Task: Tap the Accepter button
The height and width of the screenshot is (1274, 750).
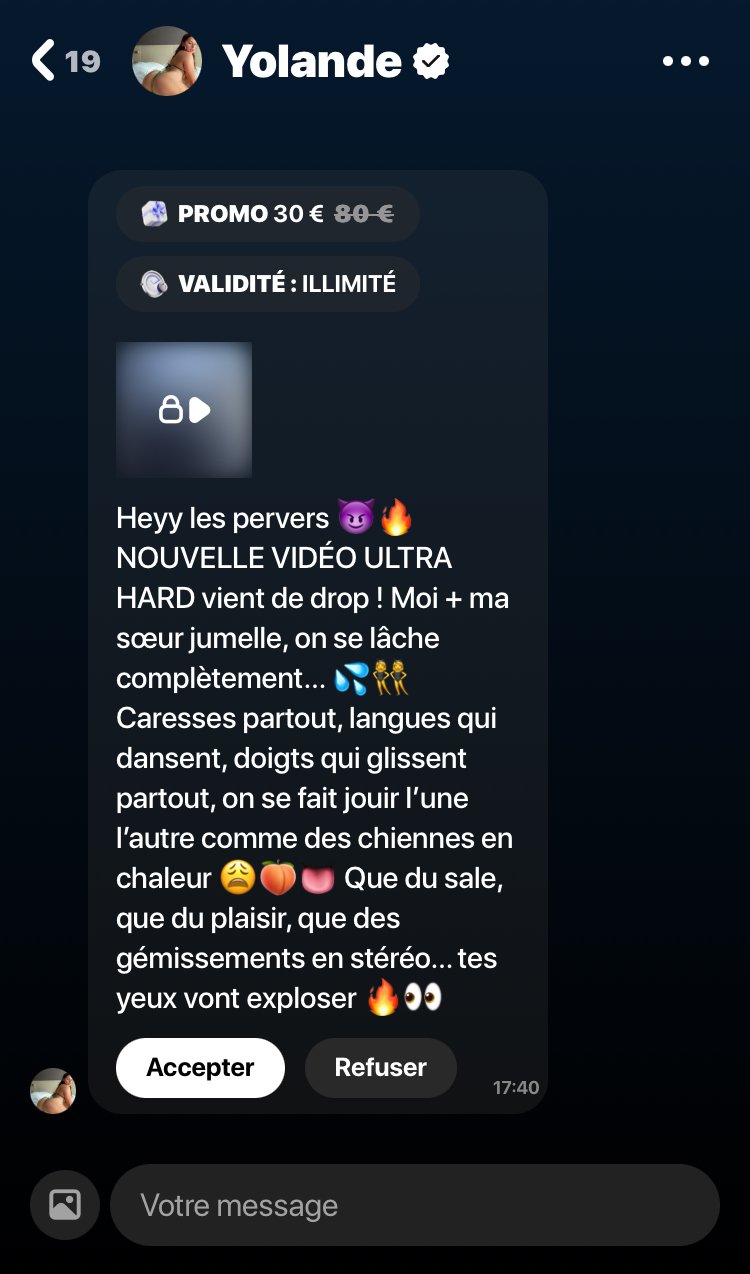Action: (x=200, y=1068)
